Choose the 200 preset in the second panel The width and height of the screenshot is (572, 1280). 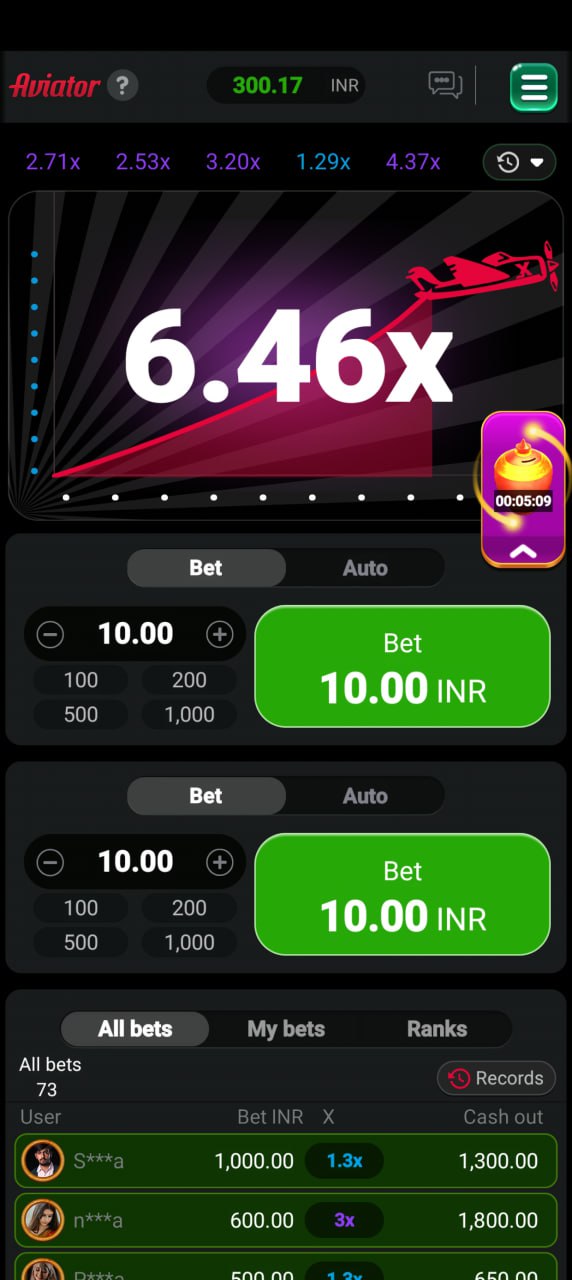point(189,908)
